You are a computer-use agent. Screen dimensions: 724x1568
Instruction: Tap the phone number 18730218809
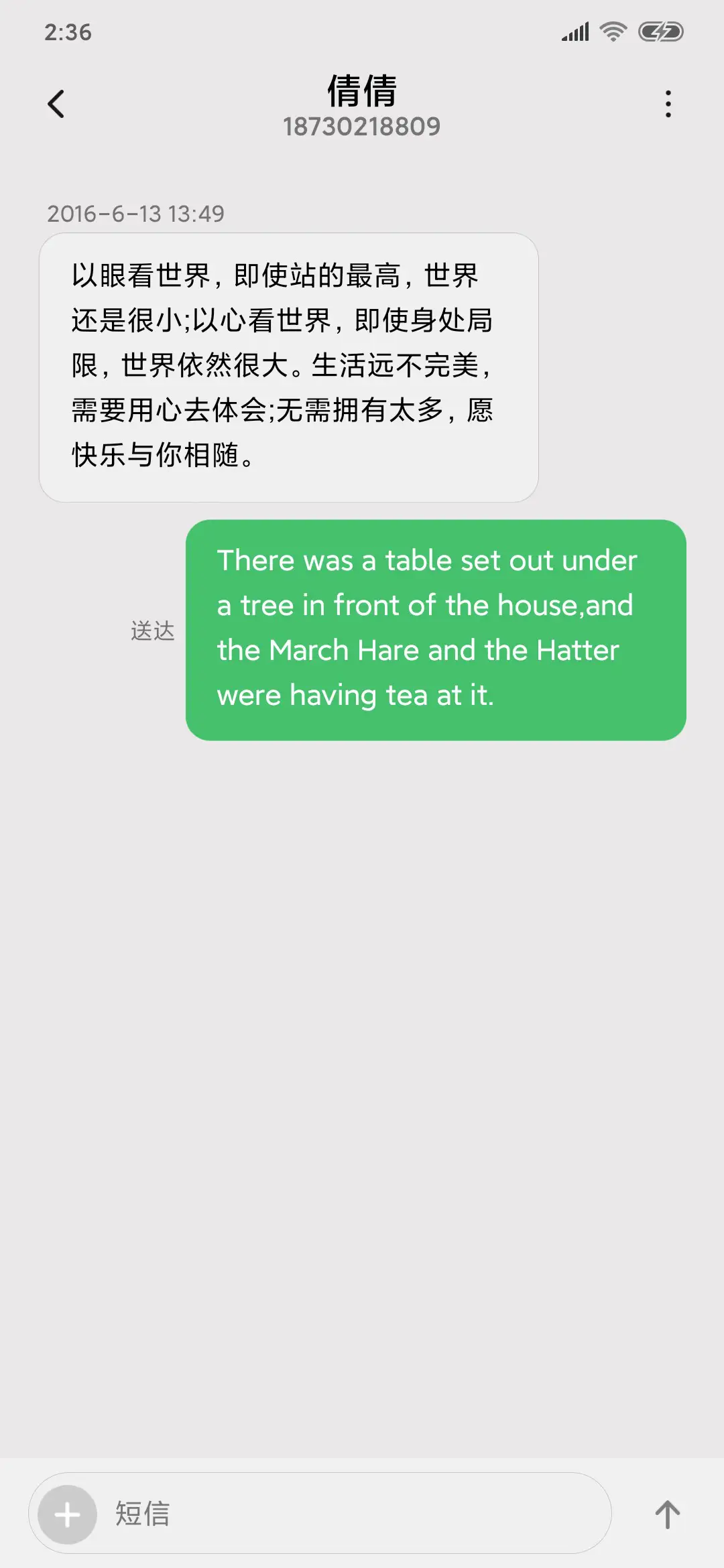362,127
